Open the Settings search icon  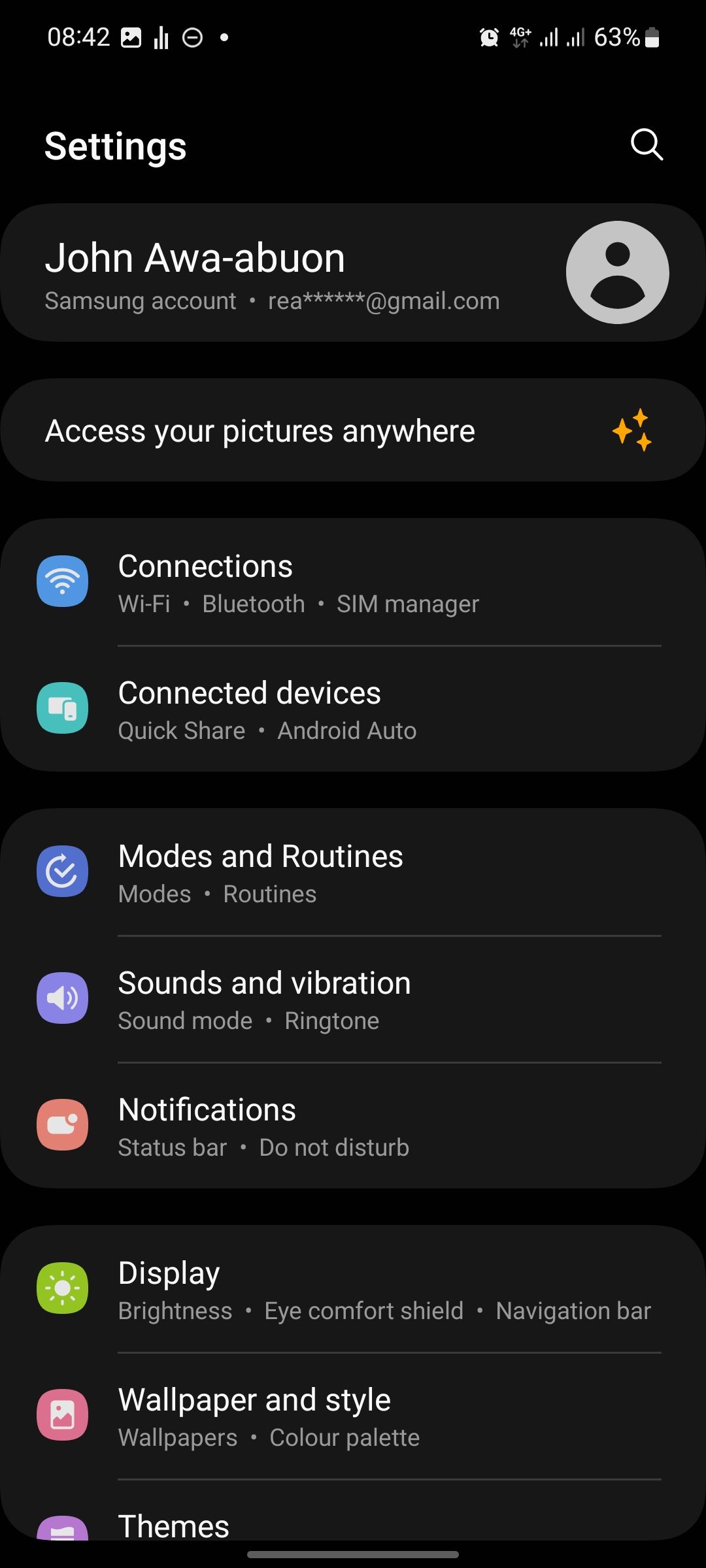point(646,144)
